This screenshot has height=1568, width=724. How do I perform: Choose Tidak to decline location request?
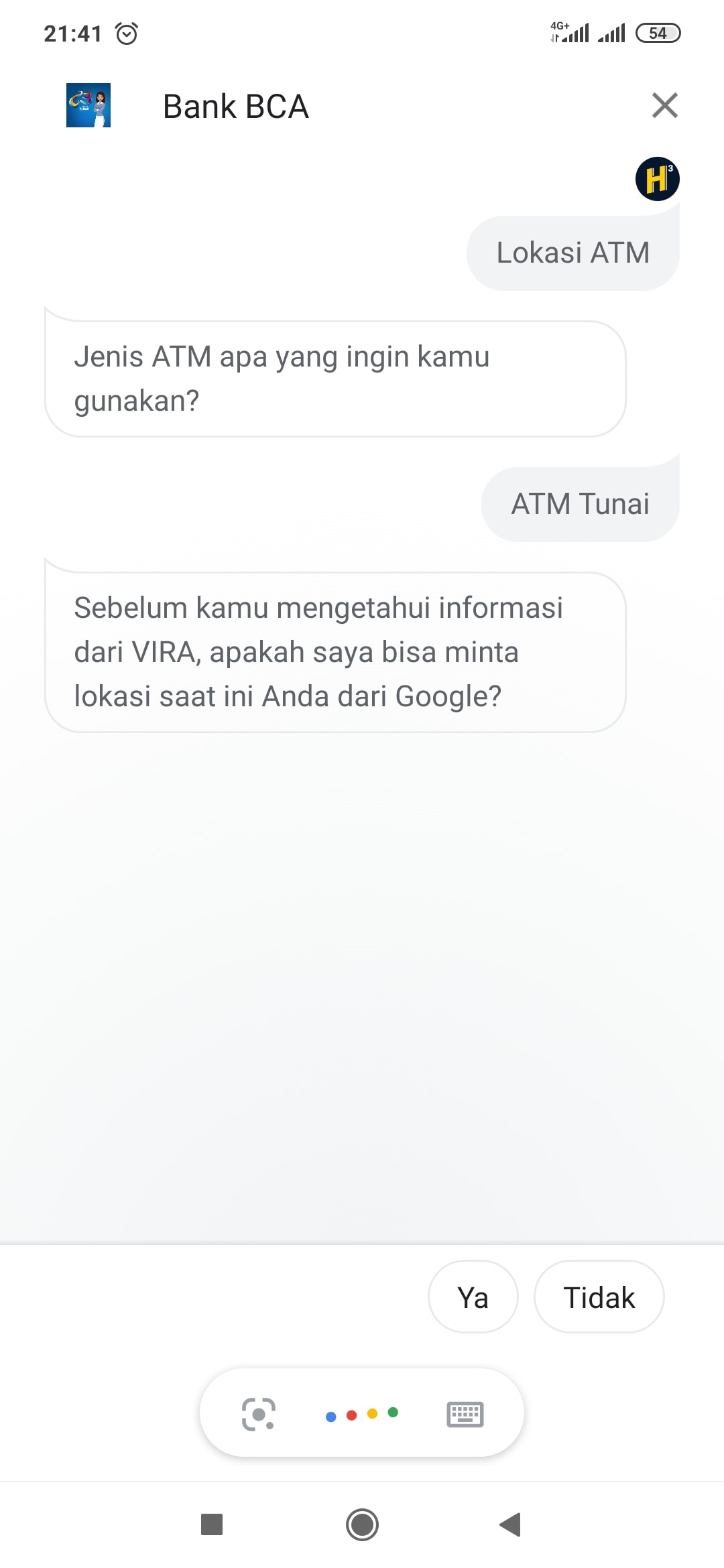coord(599,1297)
